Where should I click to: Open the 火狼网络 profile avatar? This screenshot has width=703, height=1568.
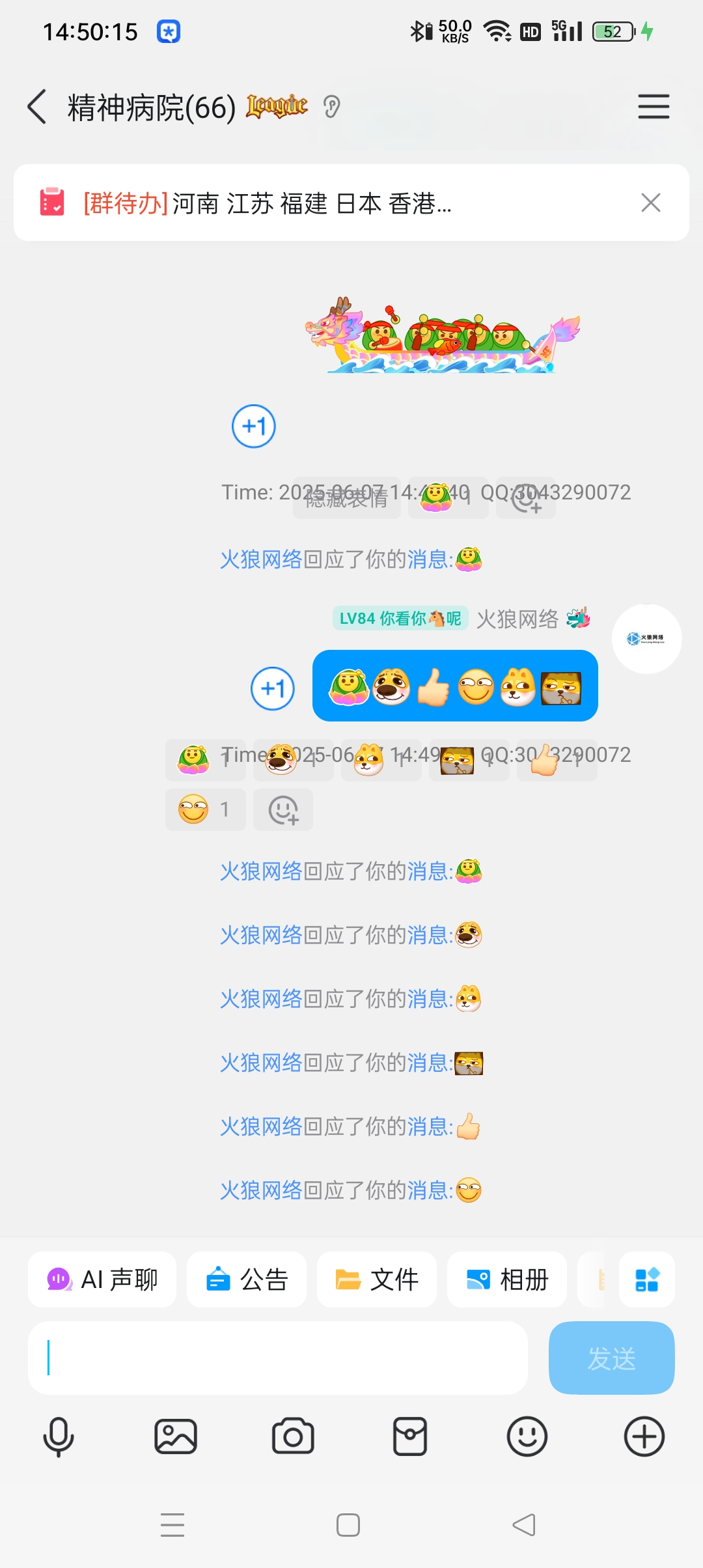pyautogui.click(x=646, y=639)
